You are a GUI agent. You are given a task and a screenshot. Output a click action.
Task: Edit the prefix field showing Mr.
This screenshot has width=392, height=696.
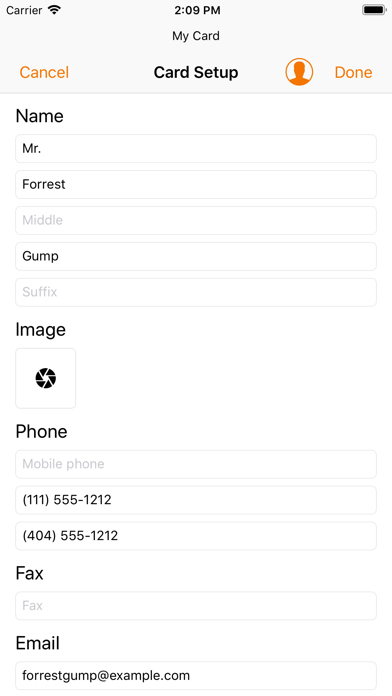[196, 149]
